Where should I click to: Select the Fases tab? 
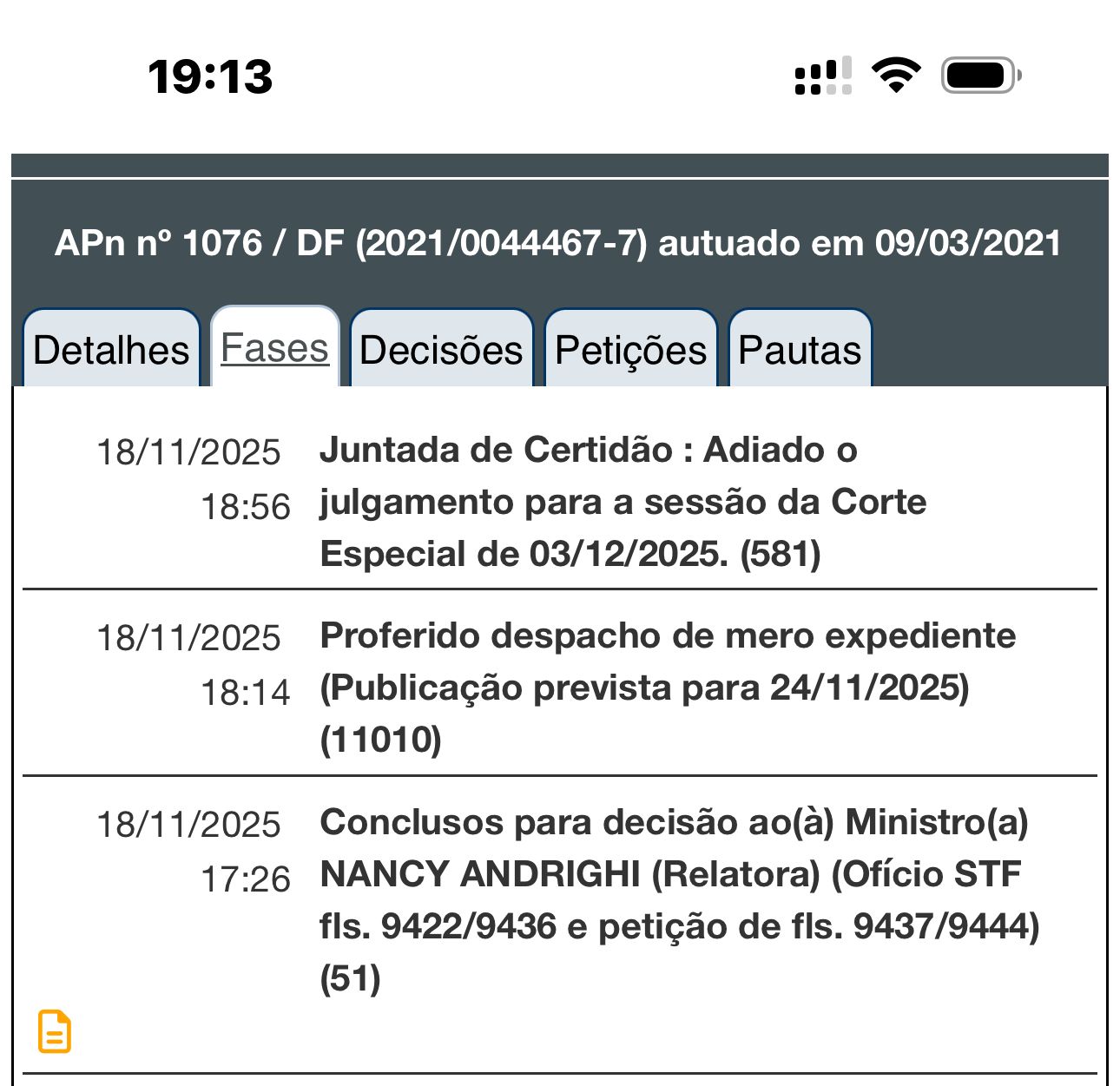click(274, 348)
